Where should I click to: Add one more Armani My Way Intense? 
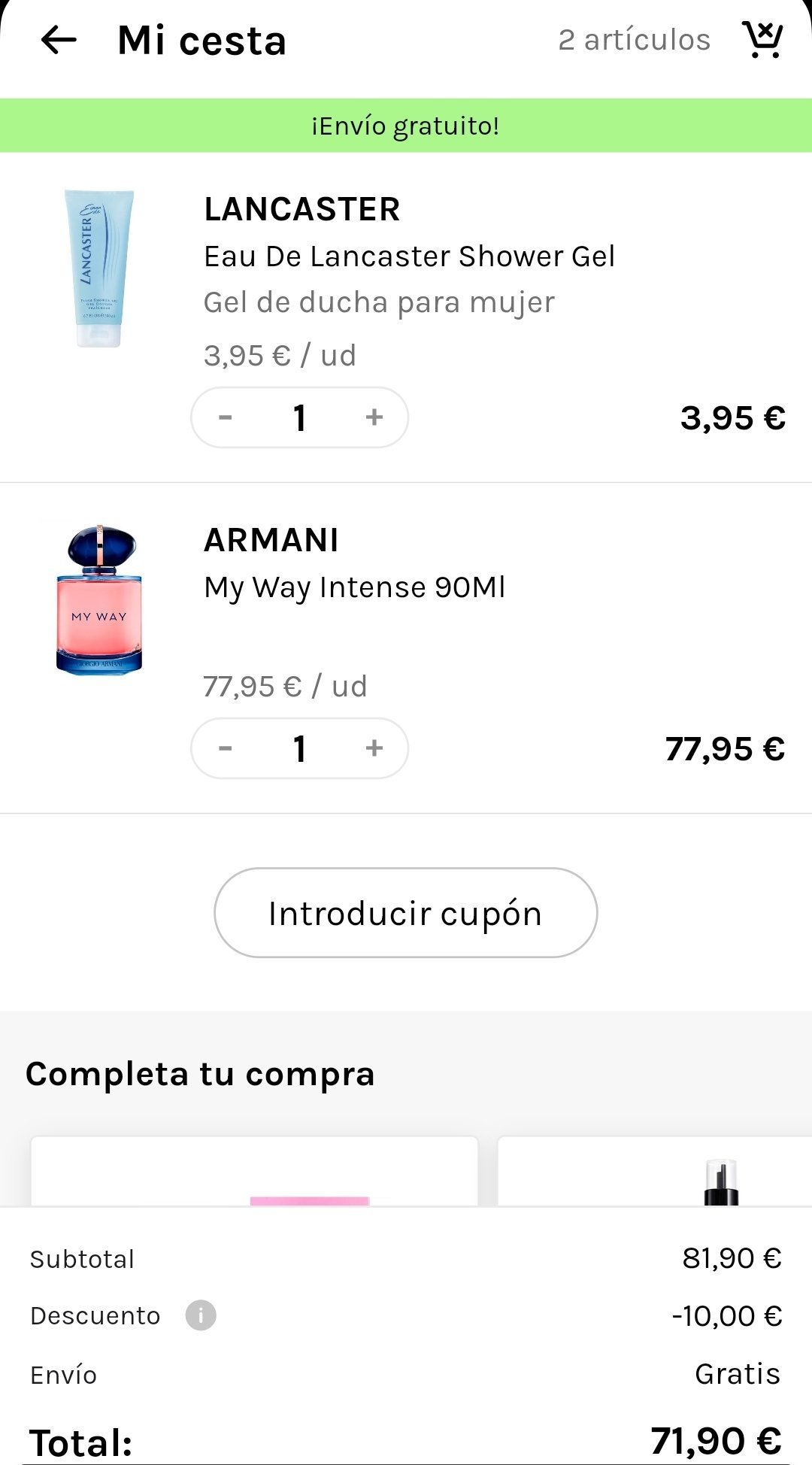click(x=374, y=748)
